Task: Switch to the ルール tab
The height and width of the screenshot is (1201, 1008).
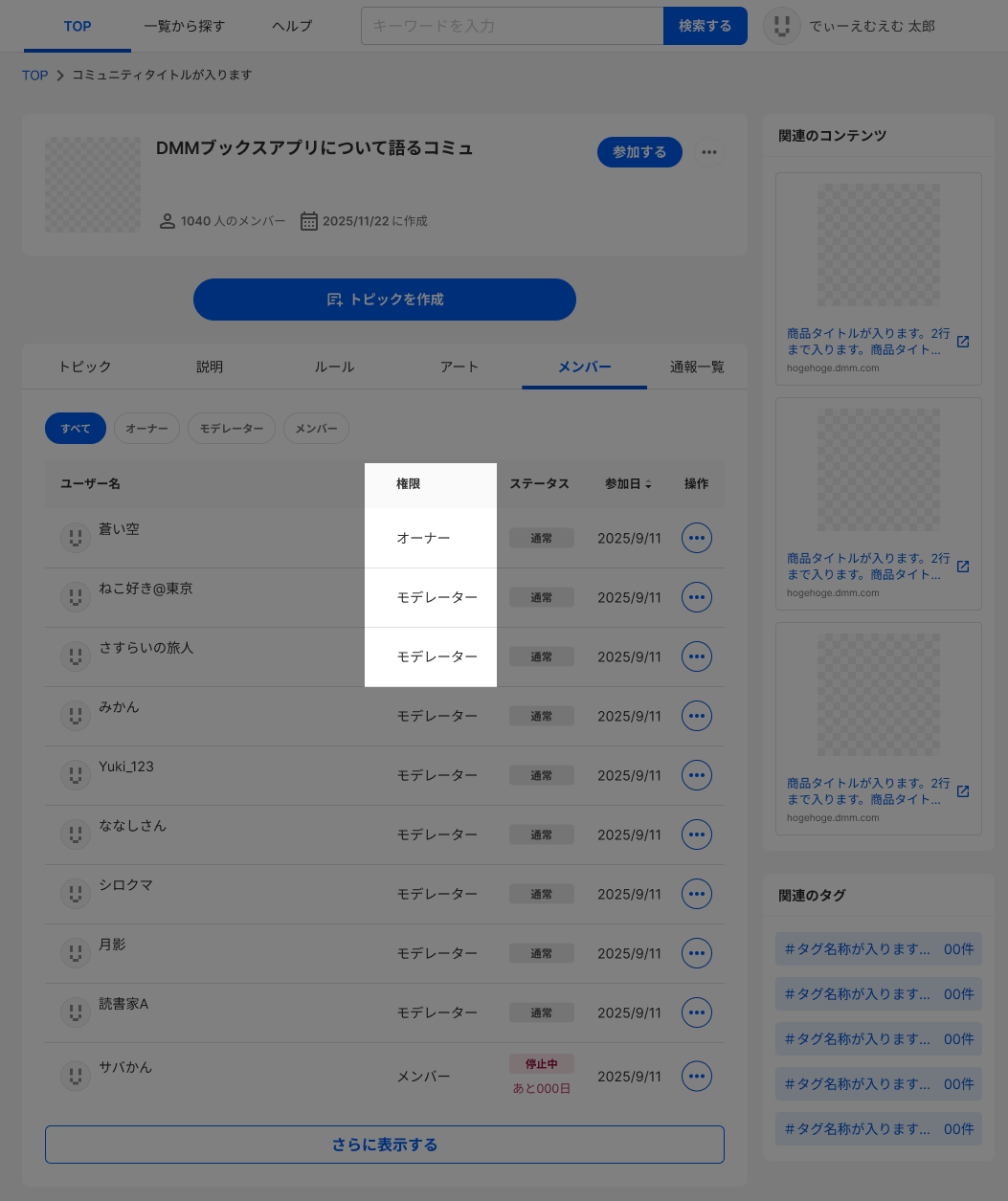Action: [334, 367]
